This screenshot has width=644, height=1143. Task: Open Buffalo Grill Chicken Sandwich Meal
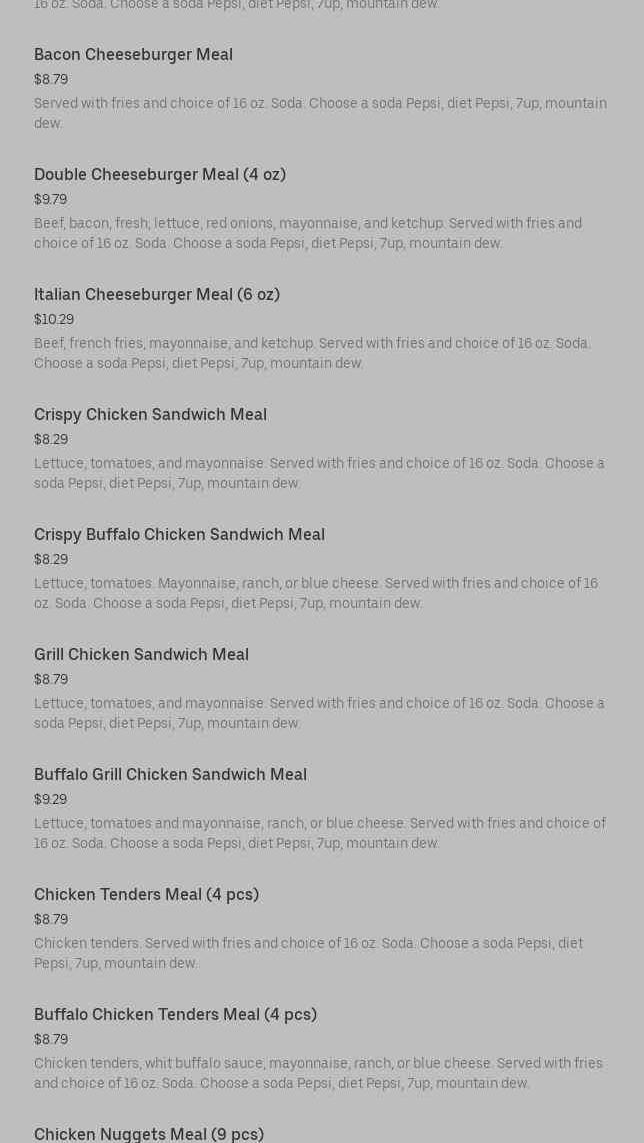[170, 775]
